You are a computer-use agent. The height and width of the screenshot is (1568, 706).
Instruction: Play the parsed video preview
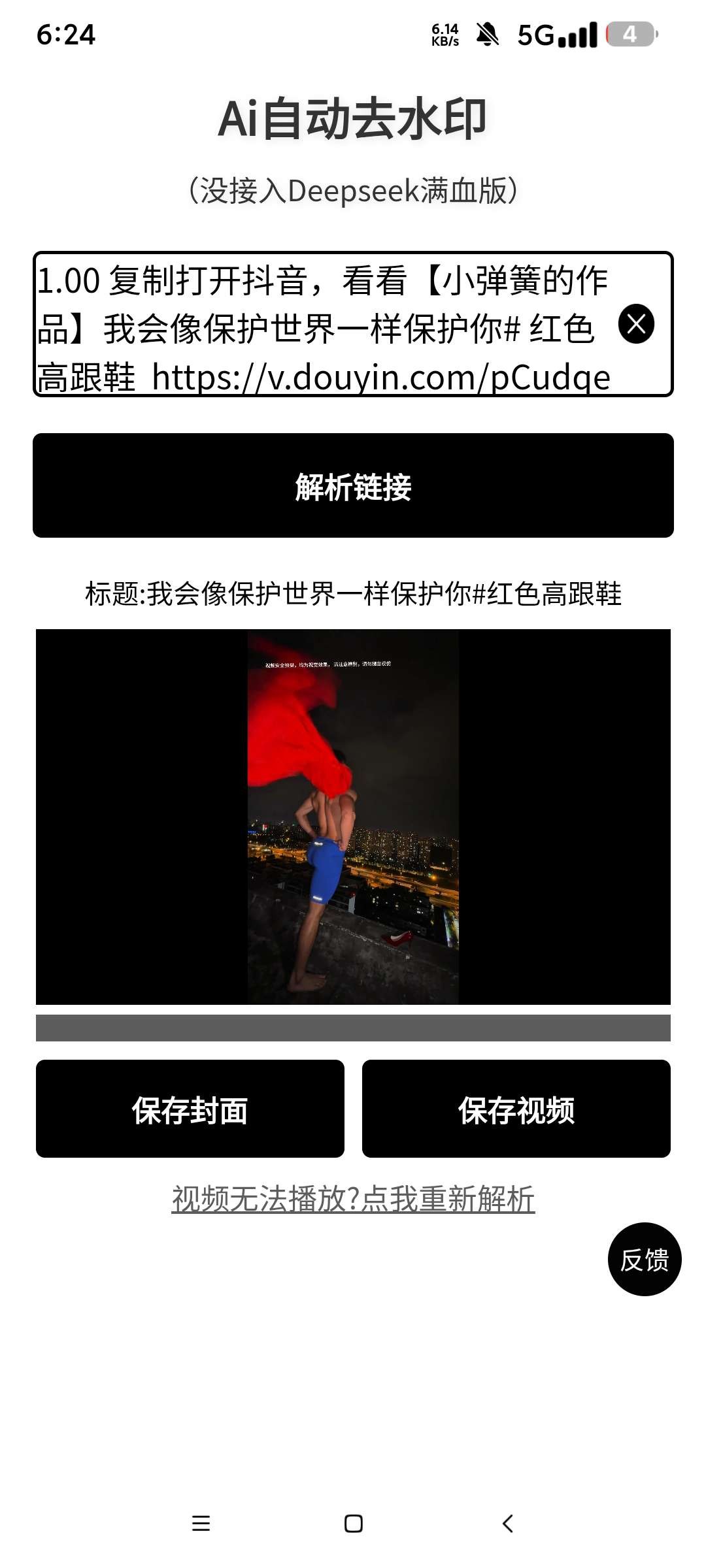(353, 817)
